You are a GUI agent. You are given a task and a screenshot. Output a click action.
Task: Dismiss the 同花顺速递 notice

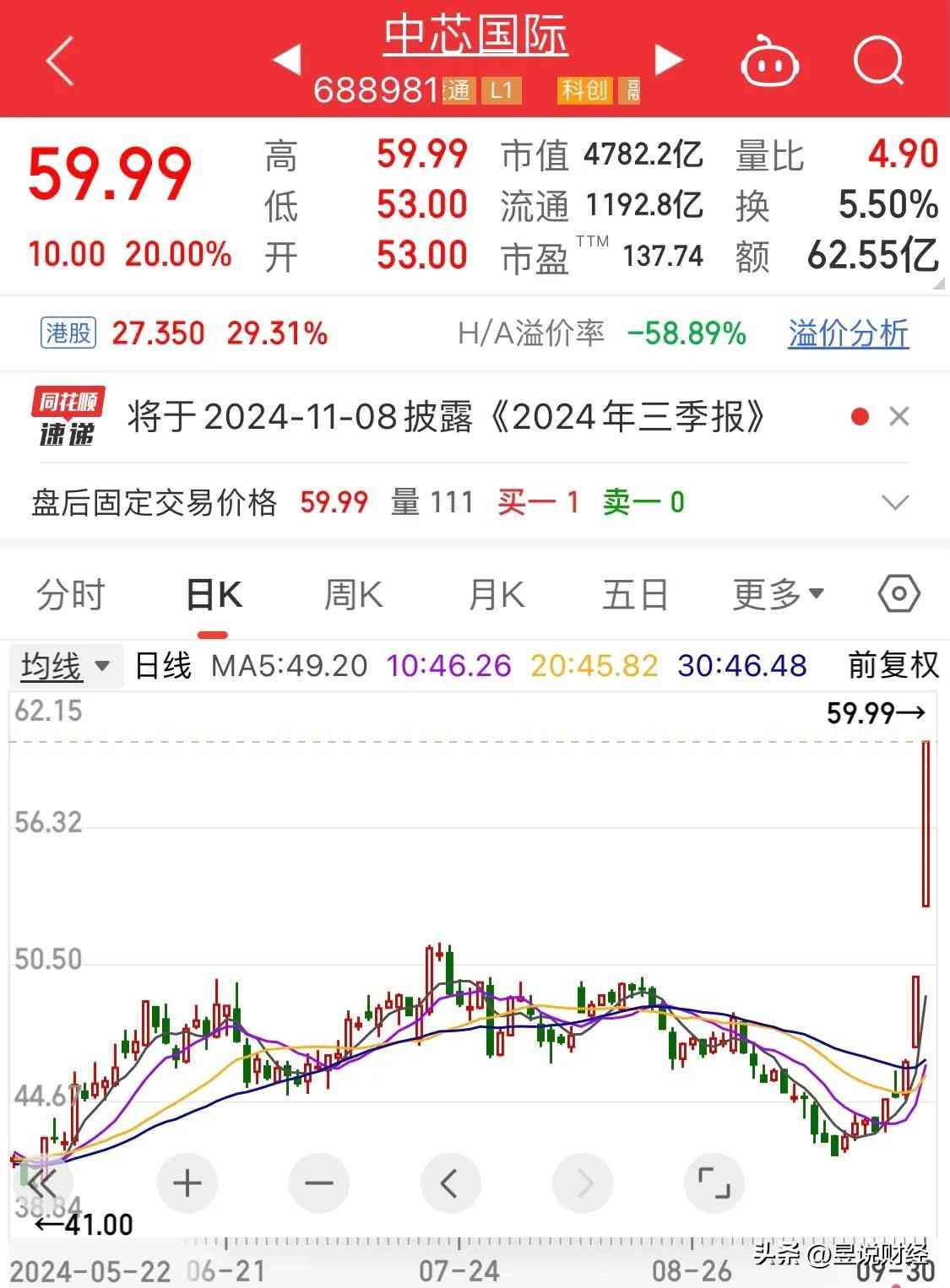[x=899, y=416]
